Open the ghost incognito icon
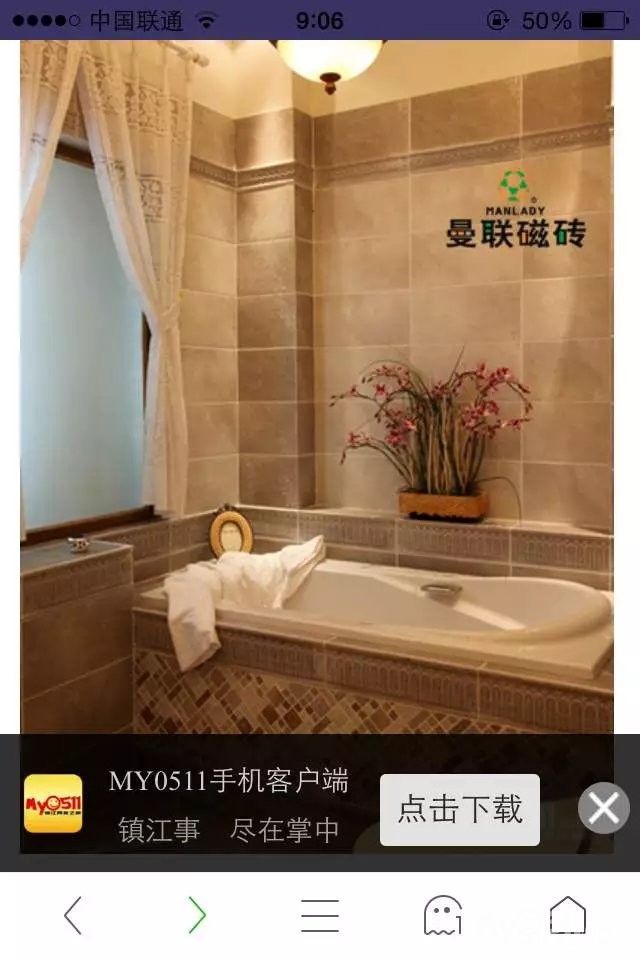The image size is (640, 960). (443, 915)
